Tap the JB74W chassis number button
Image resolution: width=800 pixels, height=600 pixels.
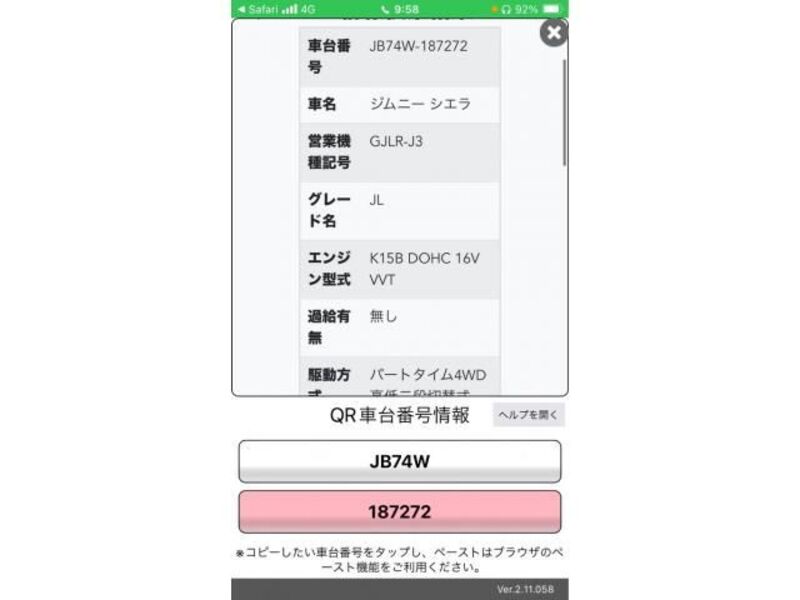click(399, 462)
